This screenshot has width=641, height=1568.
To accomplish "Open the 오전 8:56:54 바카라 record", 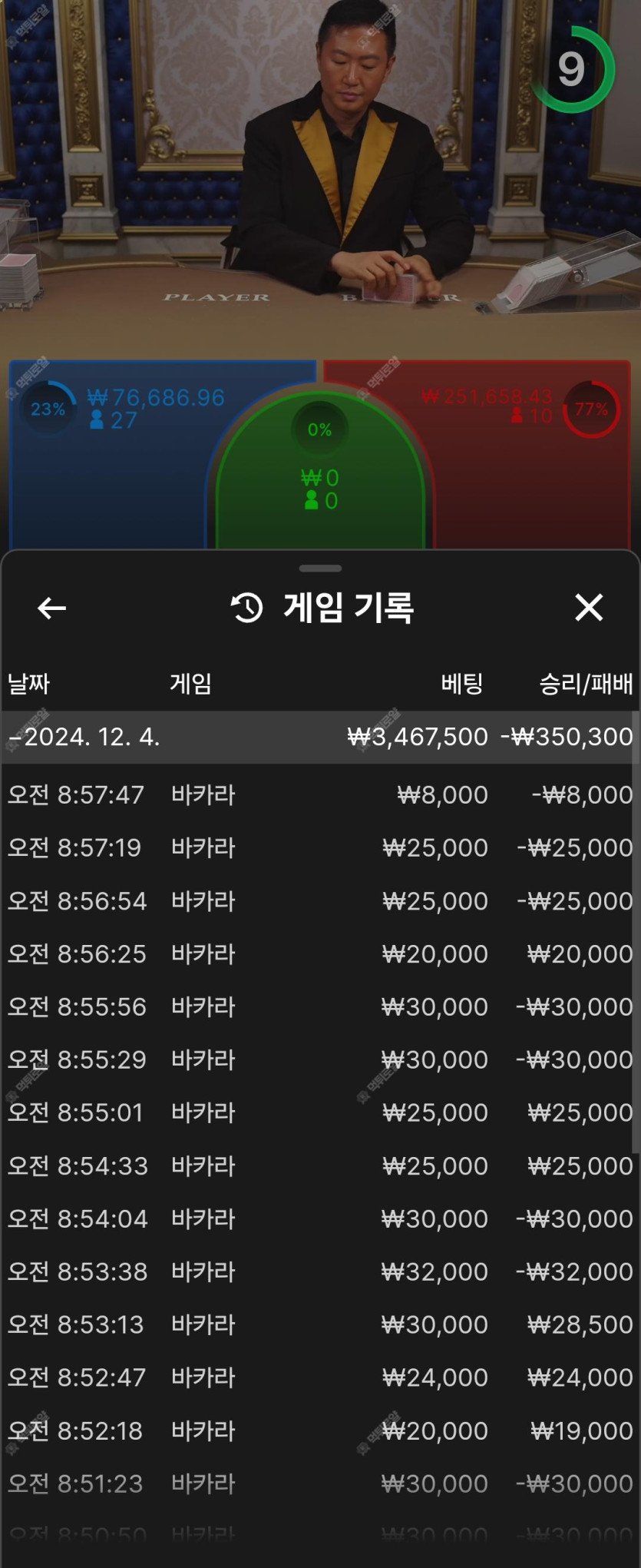I will coord(319,900).
